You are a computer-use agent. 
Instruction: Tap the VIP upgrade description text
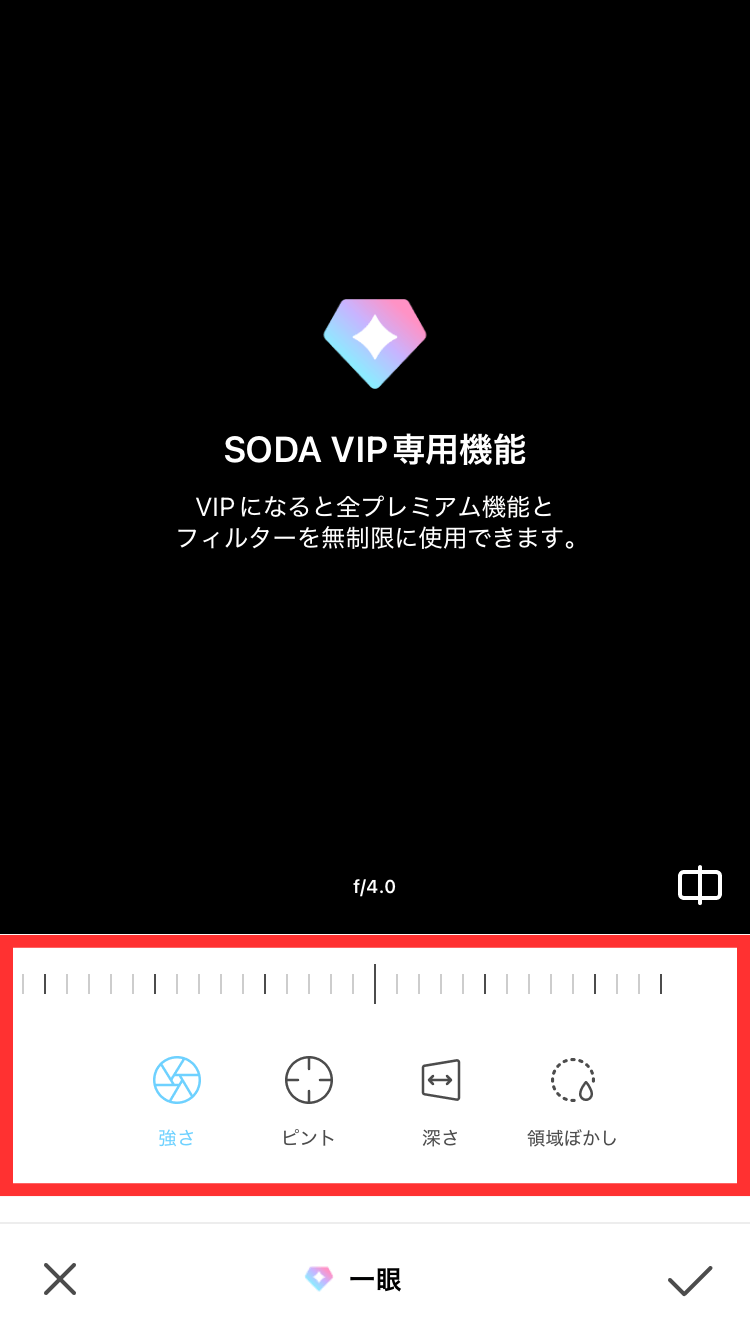pos(375,523)
